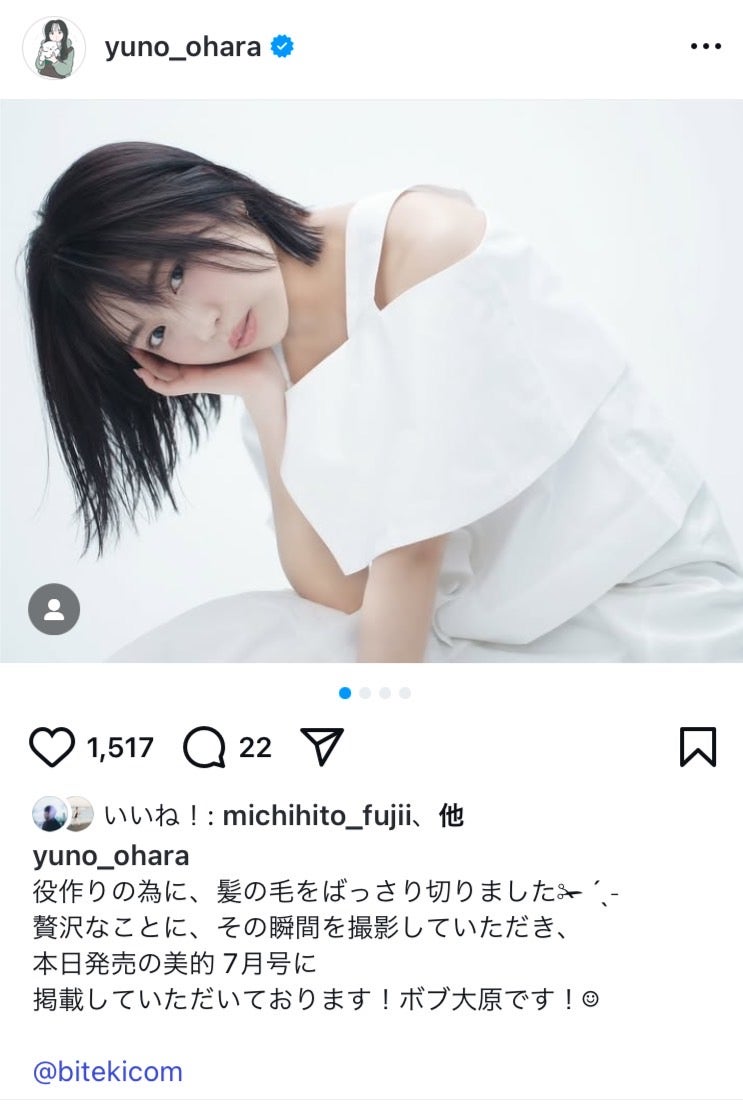
Task: Open the post photo of the carousel
Action: [371, 380]
